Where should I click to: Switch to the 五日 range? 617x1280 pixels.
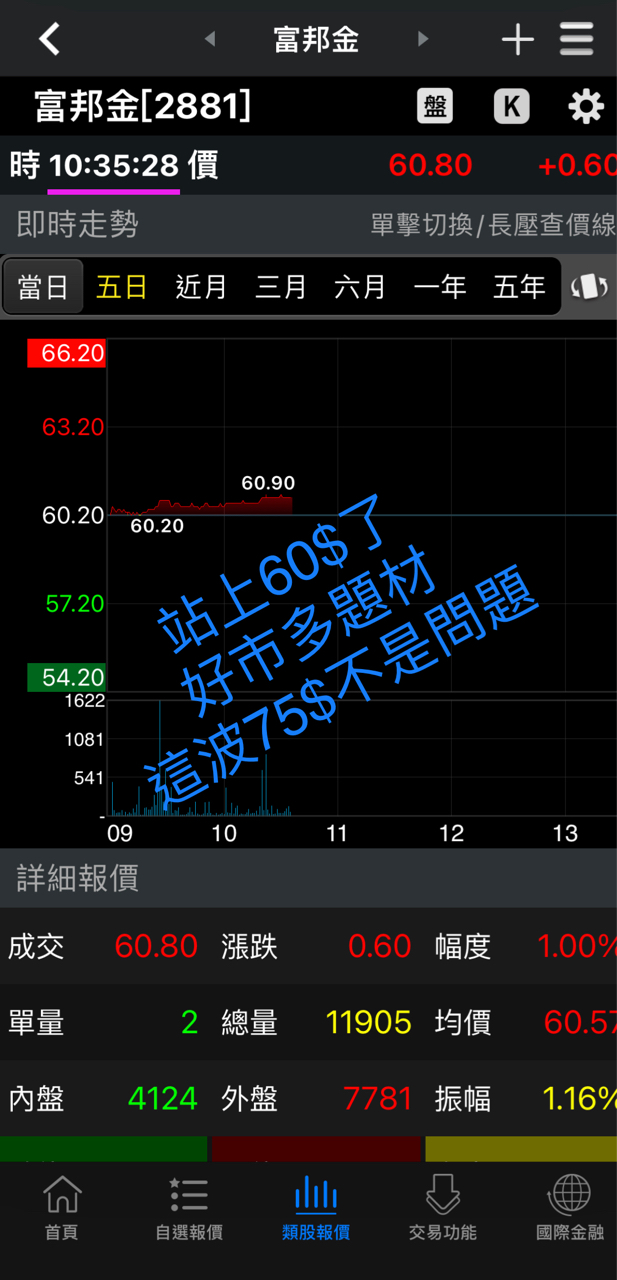coord(122,287)
